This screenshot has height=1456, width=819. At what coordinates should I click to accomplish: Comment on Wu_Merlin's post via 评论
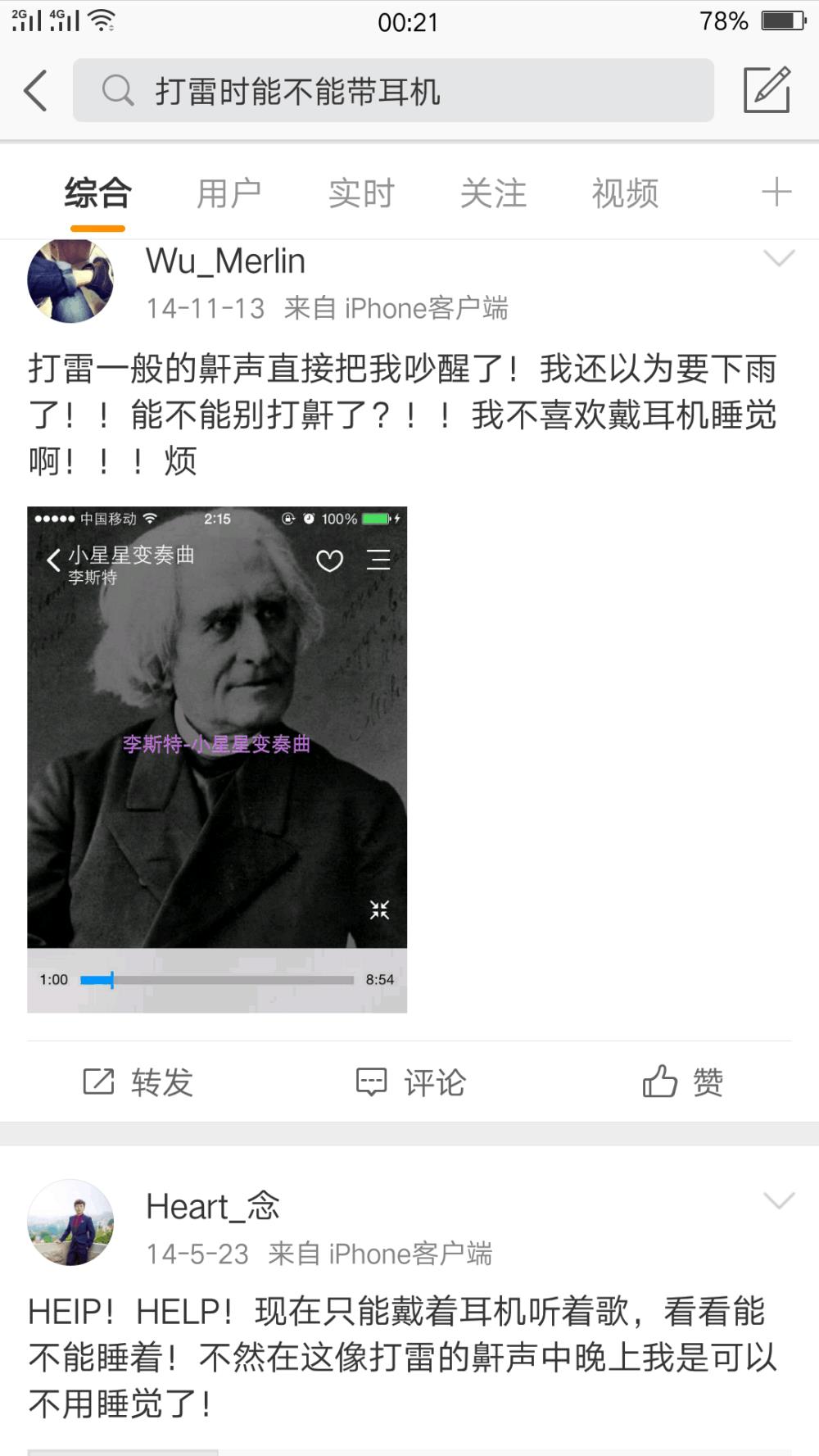click(410, 1082)
